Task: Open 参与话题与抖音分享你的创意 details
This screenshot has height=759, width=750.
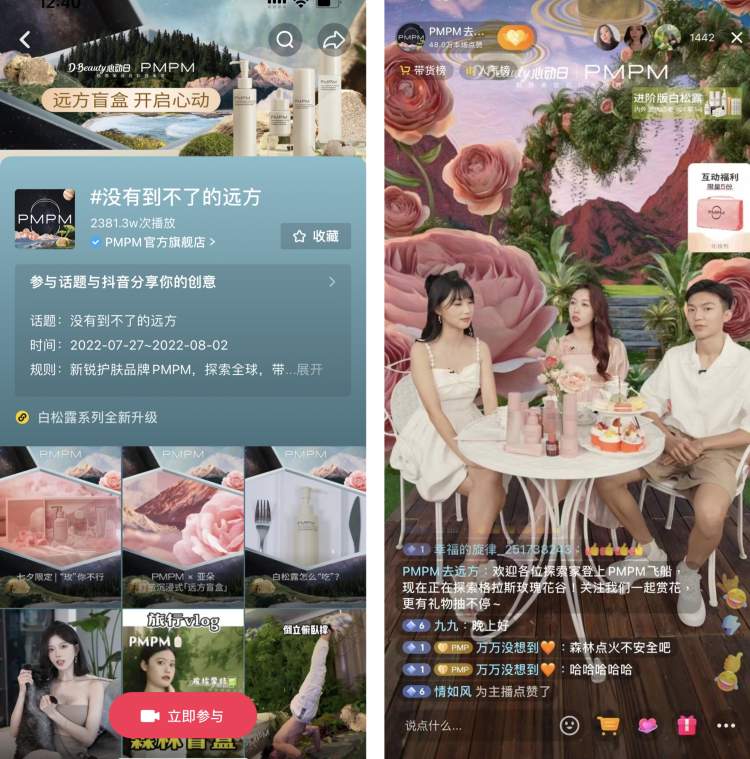Action: pyautogui.click(x=182, y=282)
